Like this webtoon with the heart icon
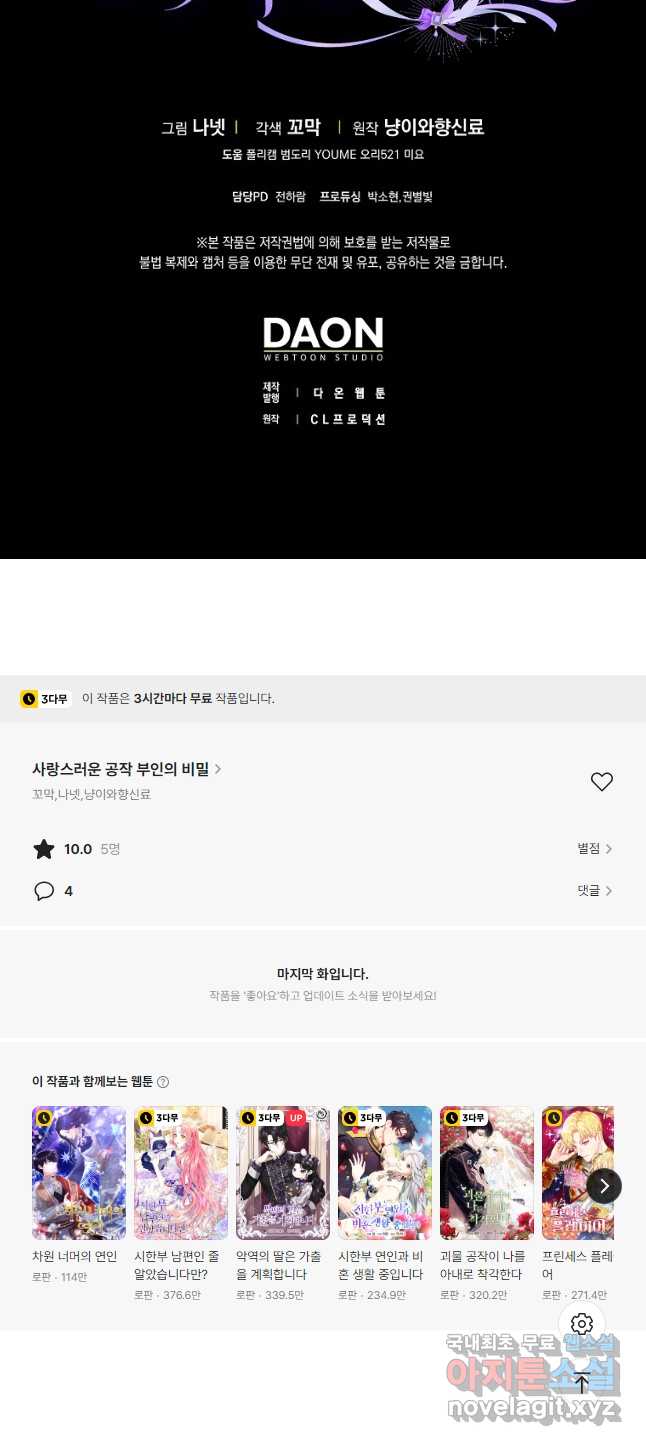 coord(601,782)
